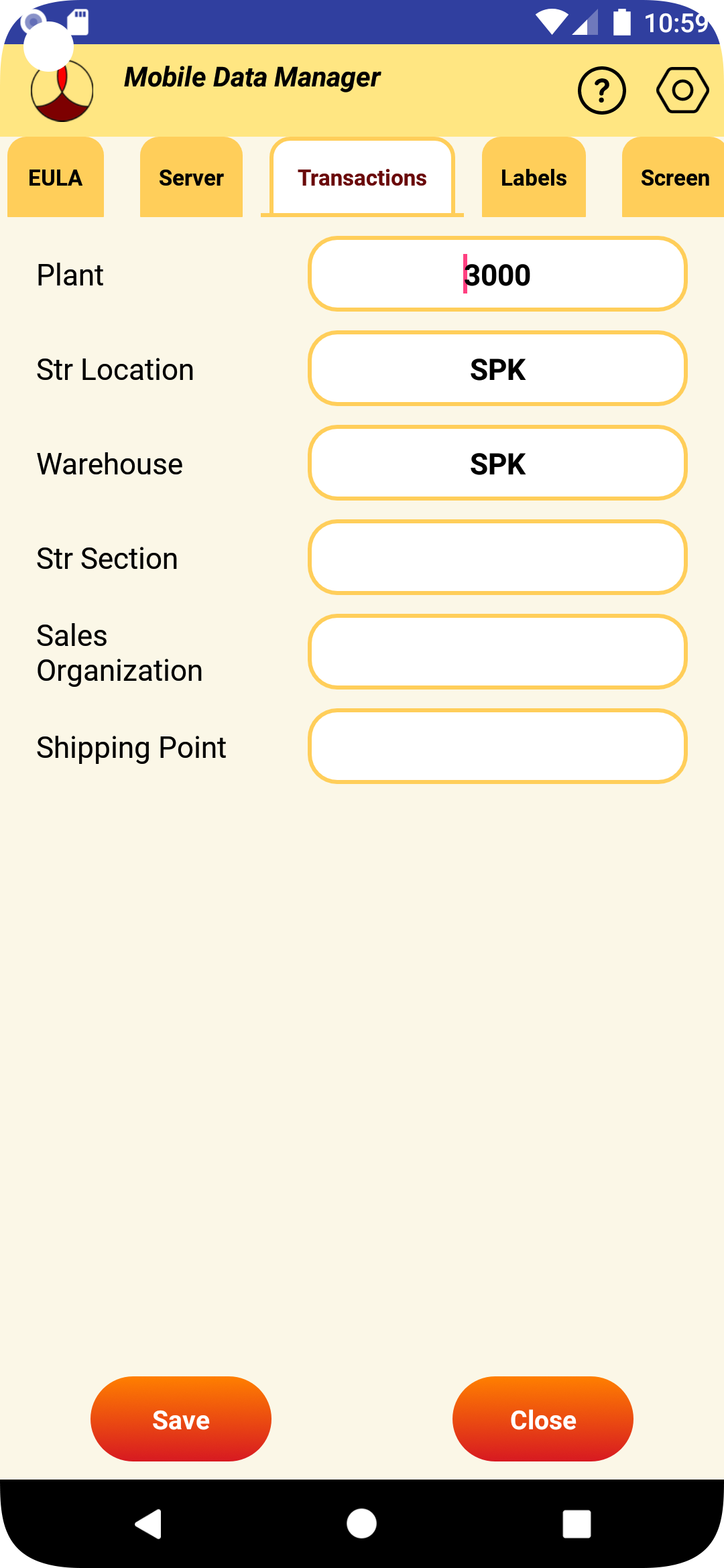Viewport: 724px width, 1568px height.
Task: Focus the Str Location field
Action: [497, 369]
